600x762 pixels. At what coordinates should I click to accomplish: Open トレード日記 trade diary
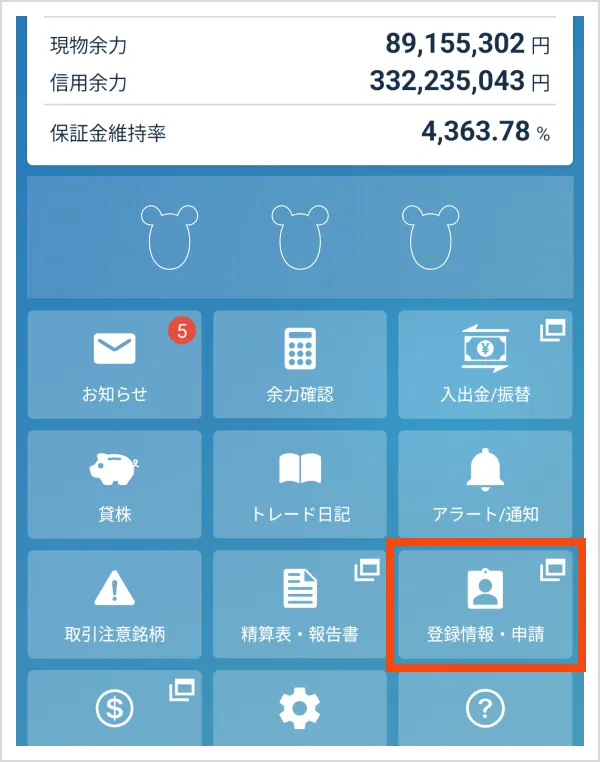(300, 485)
